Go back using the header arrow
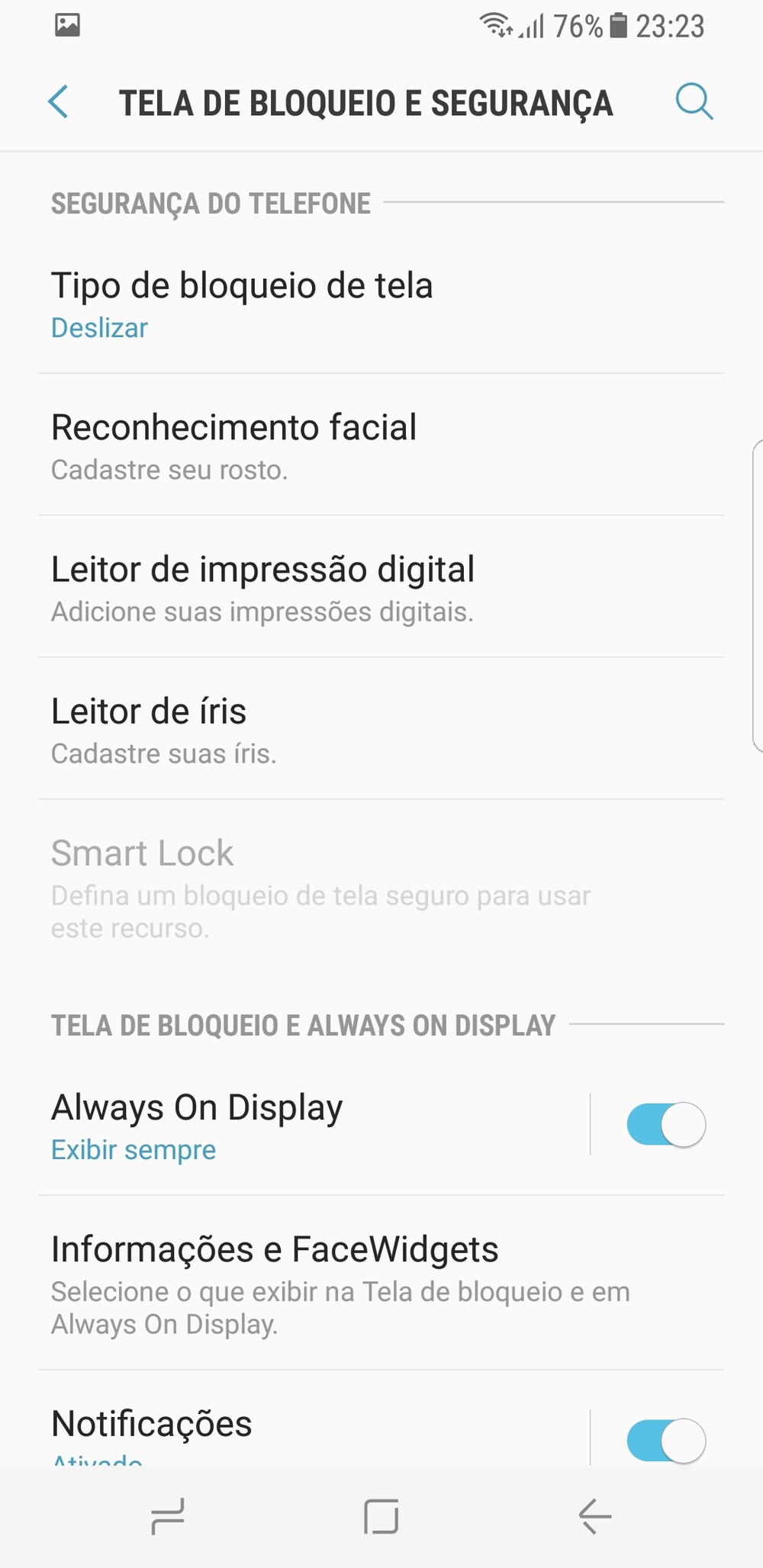This screenshot has height=1568, width=763. click(x=58, y=102)
